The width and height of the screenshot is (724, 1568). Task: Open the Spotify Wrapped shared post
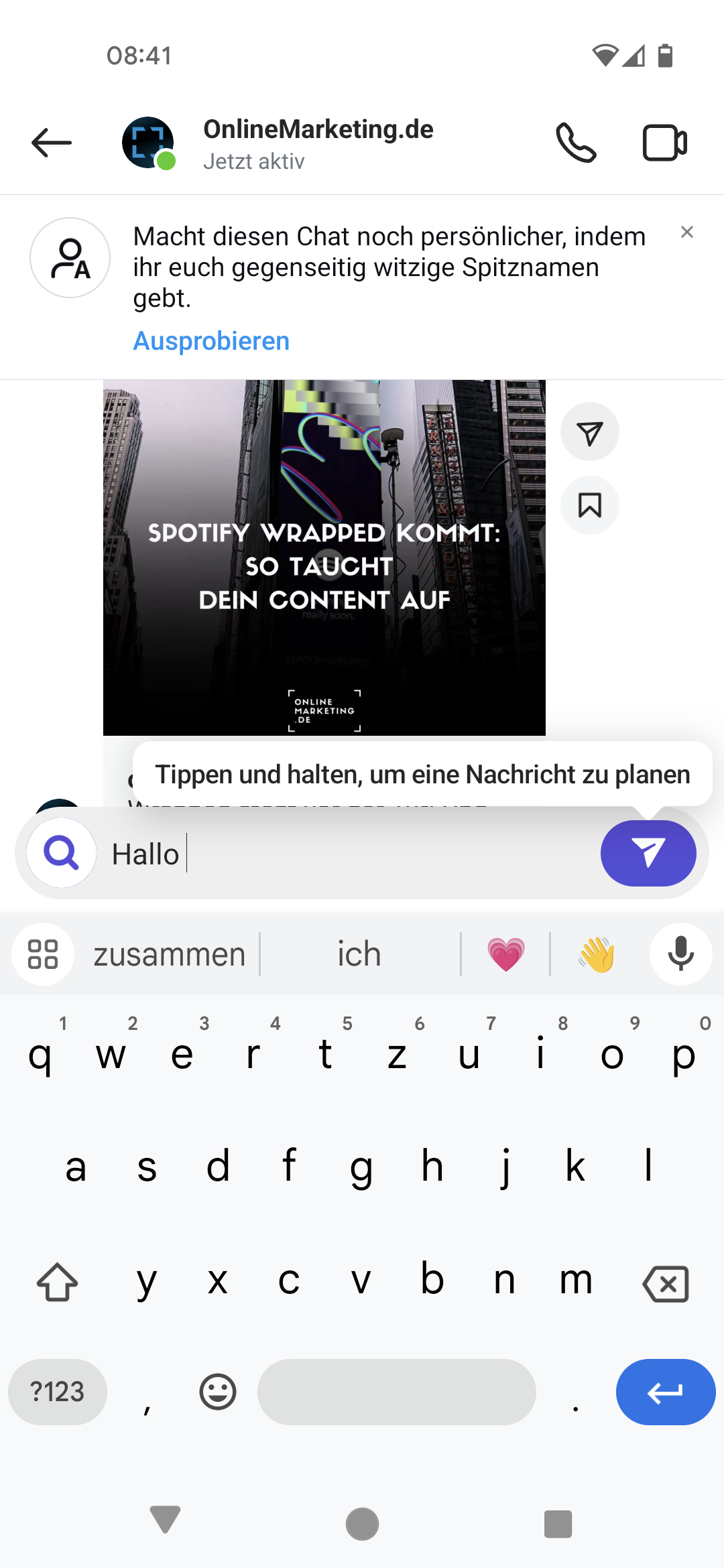click(x=324, y=558)
